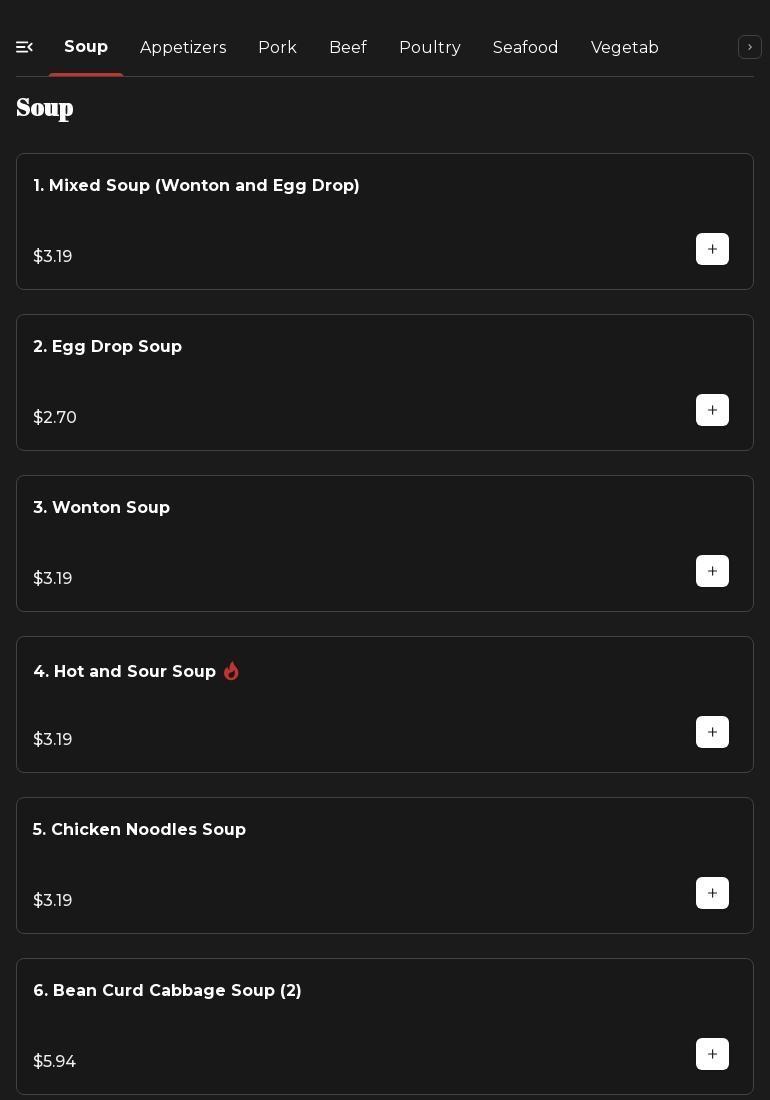This screenshot has width=770, height=1100.
Task: Select the Soup tab
Action: click(86, 47)
